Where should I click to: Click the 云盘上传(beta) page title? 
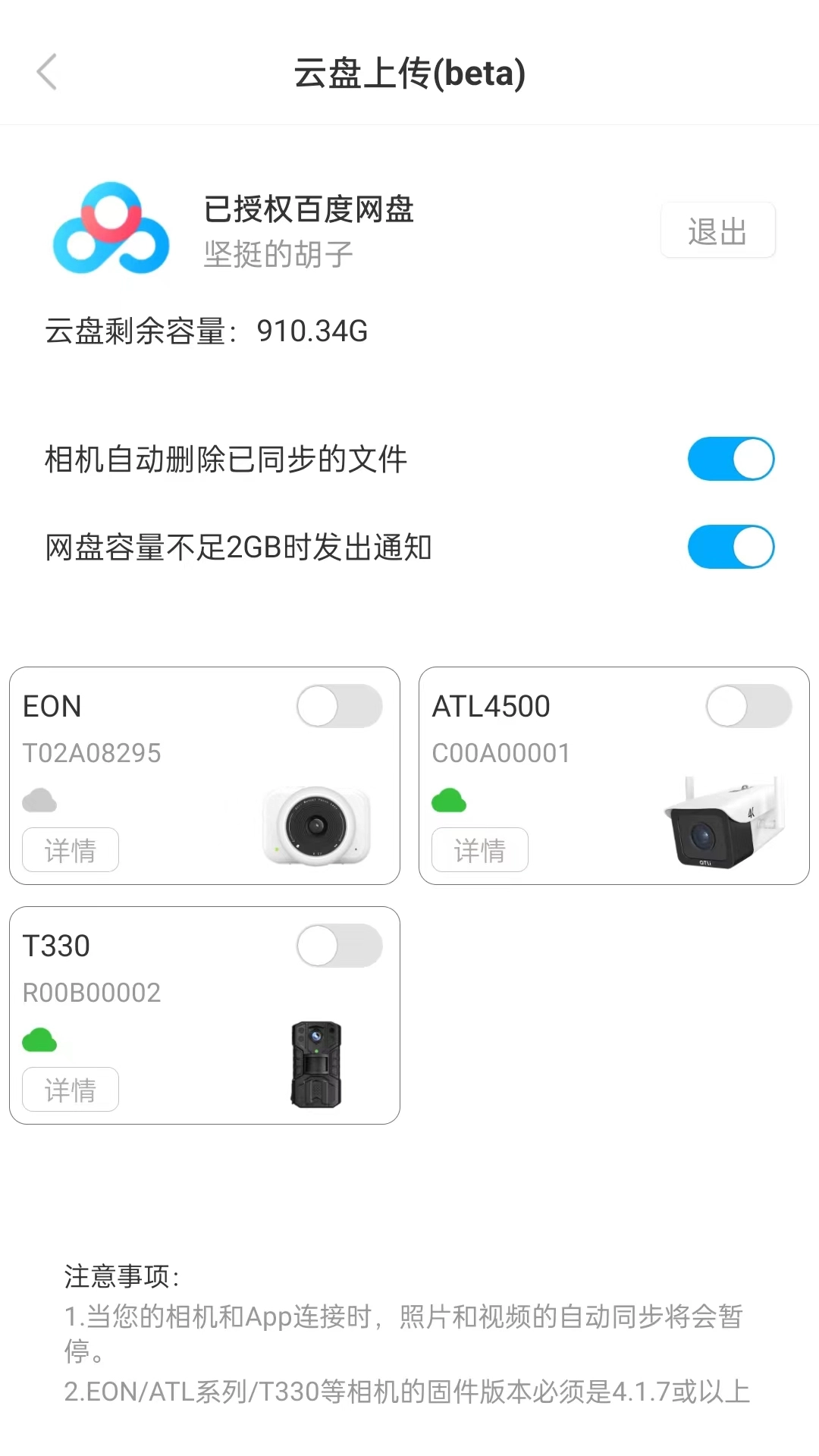click(x=409, y=74)
